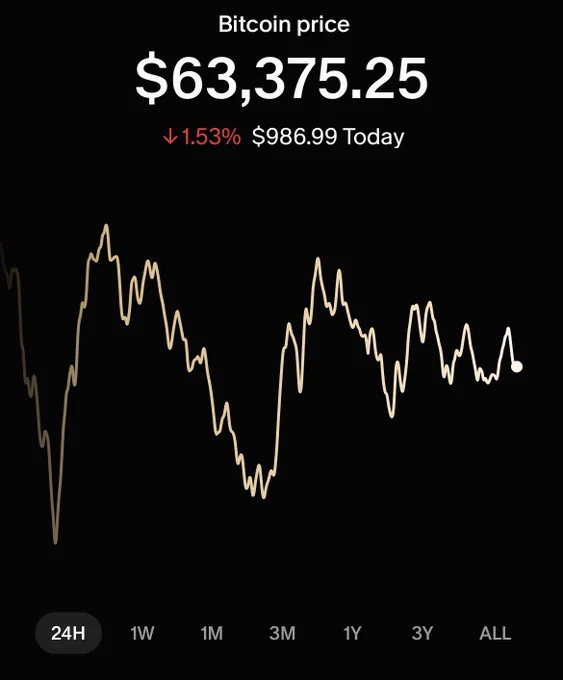
Task: Show ALL time price history
Action: coord(495,633)
